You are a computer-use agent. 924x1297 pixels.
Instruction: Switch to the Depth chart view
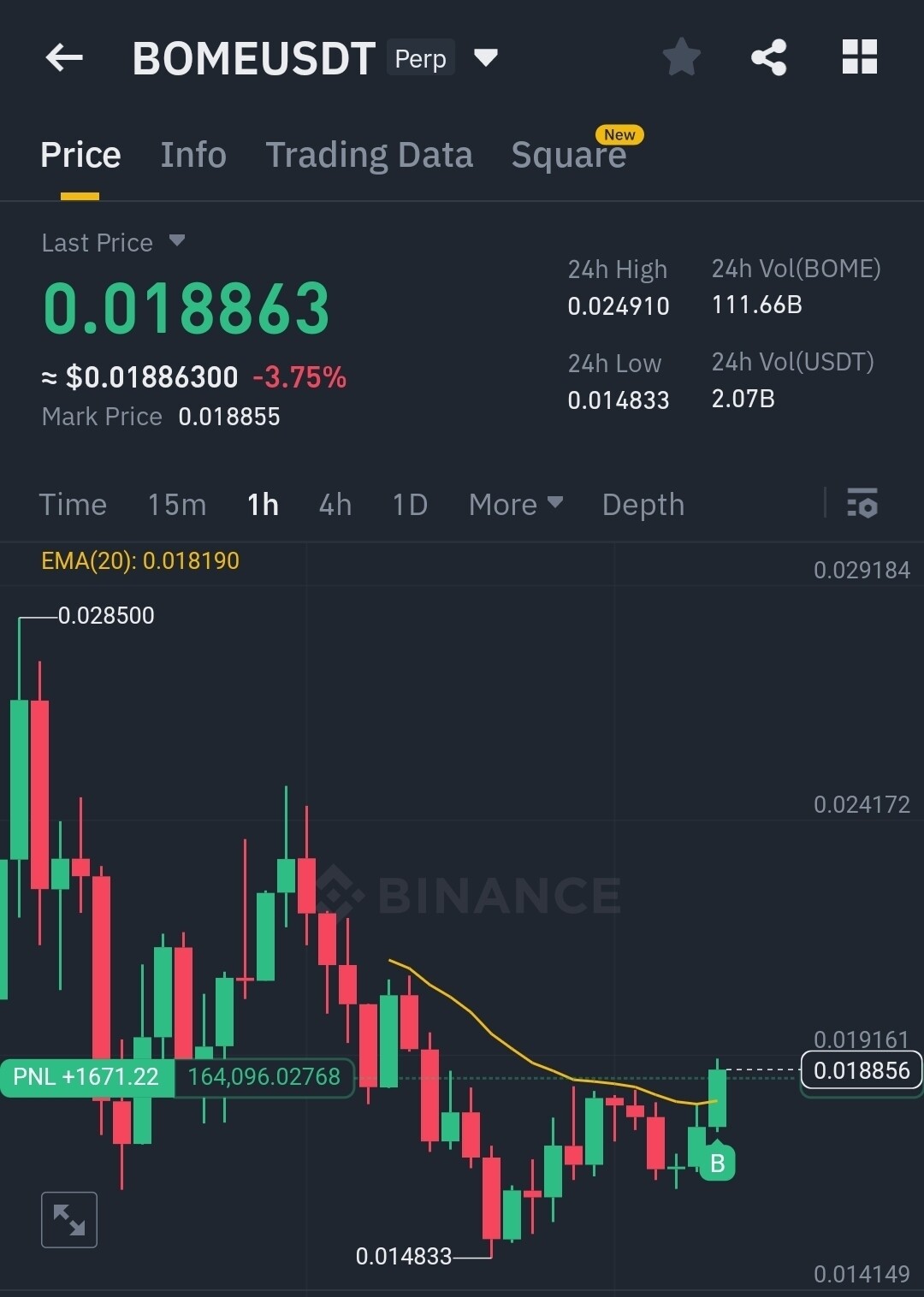(x=643, y=505)
